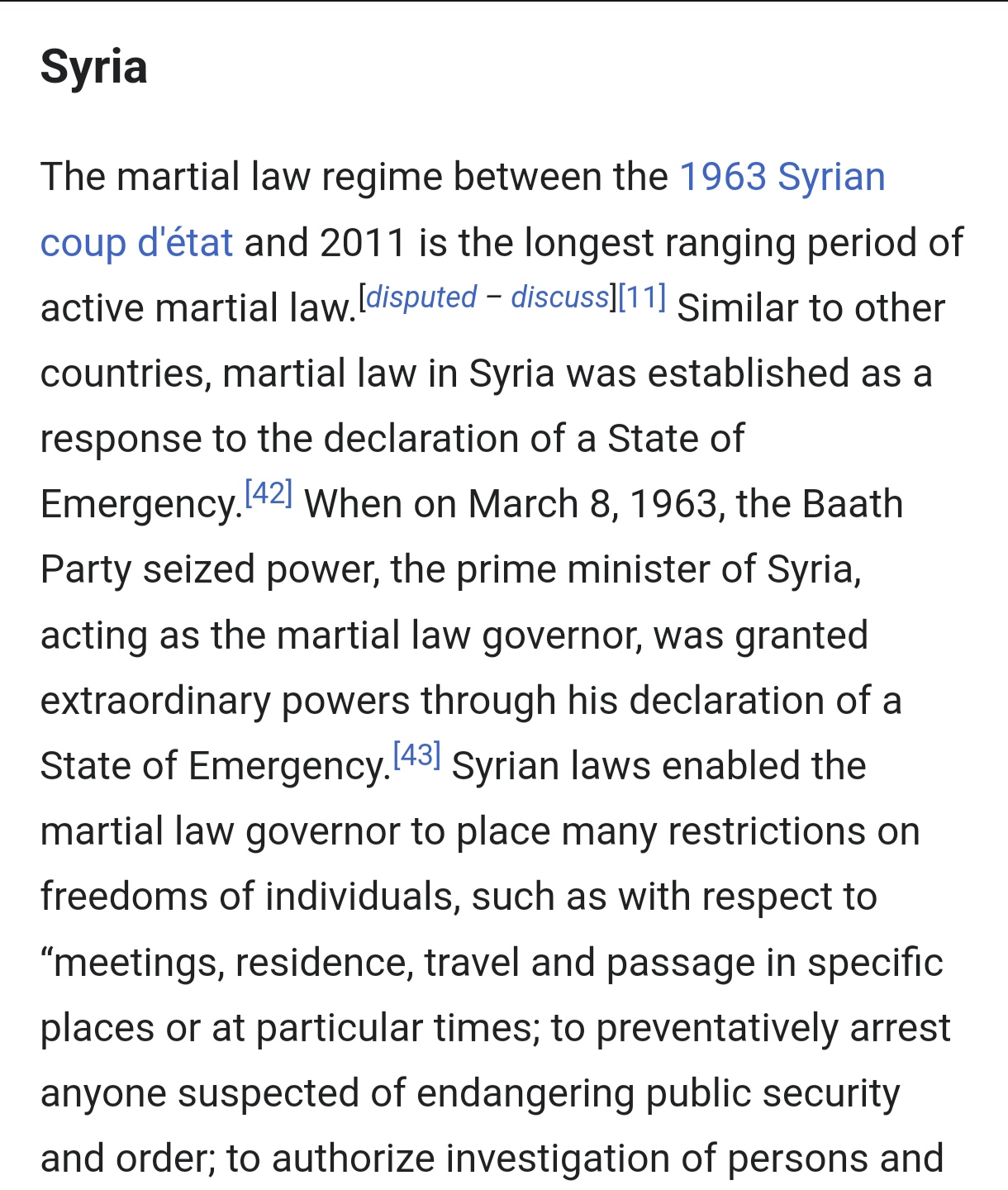Open the 'discuss' talk page link

click(x=559, y=297)
